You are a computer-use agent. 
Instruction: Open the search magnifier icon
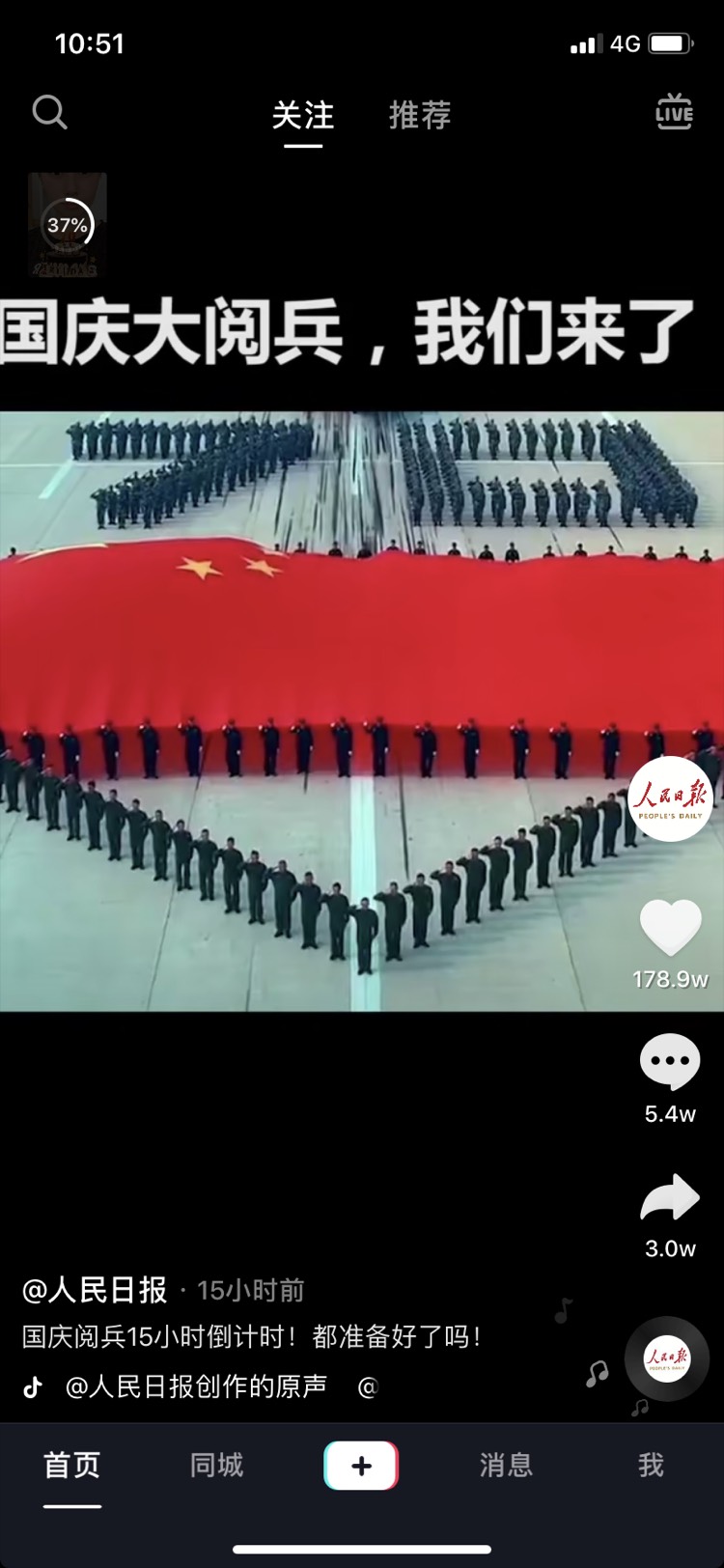pos(49,113)
